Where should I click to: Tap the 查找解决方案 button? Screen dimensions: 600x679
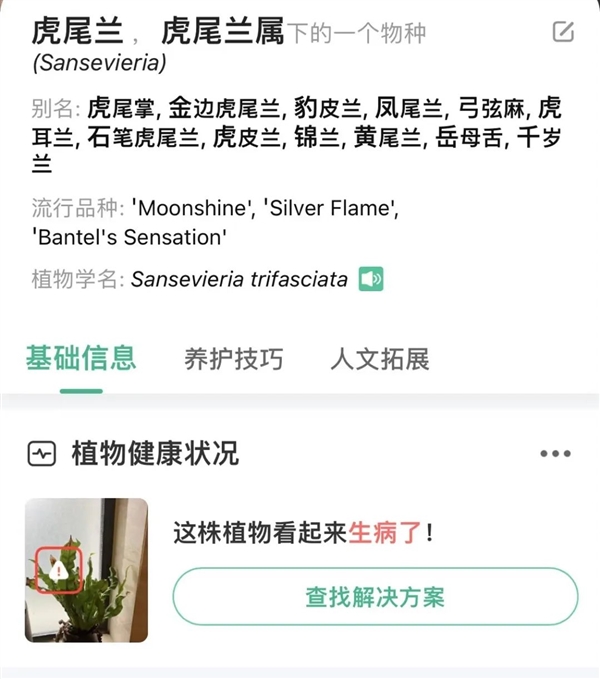[x=375, y=597]
